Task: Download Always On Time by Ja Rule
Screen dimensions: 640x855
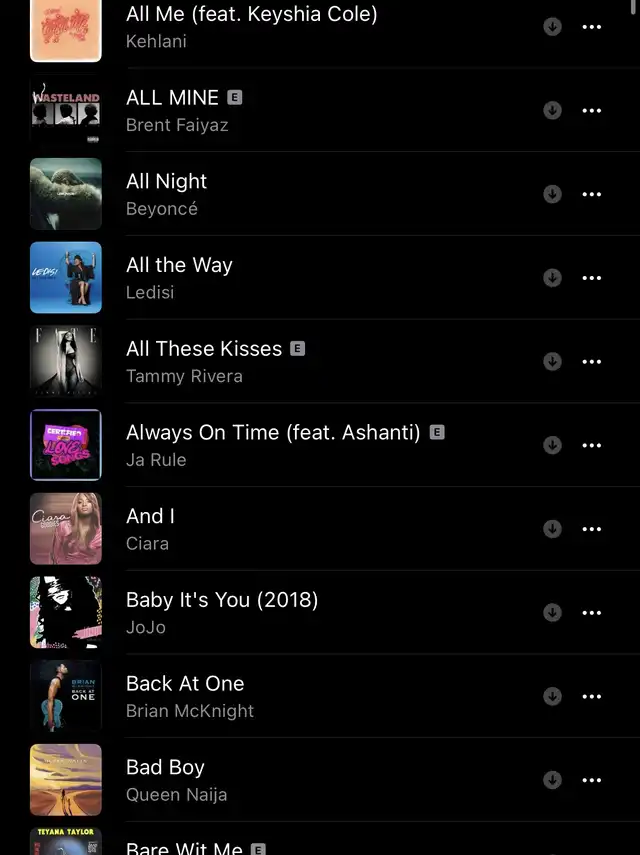Action: tap(552, 445)
